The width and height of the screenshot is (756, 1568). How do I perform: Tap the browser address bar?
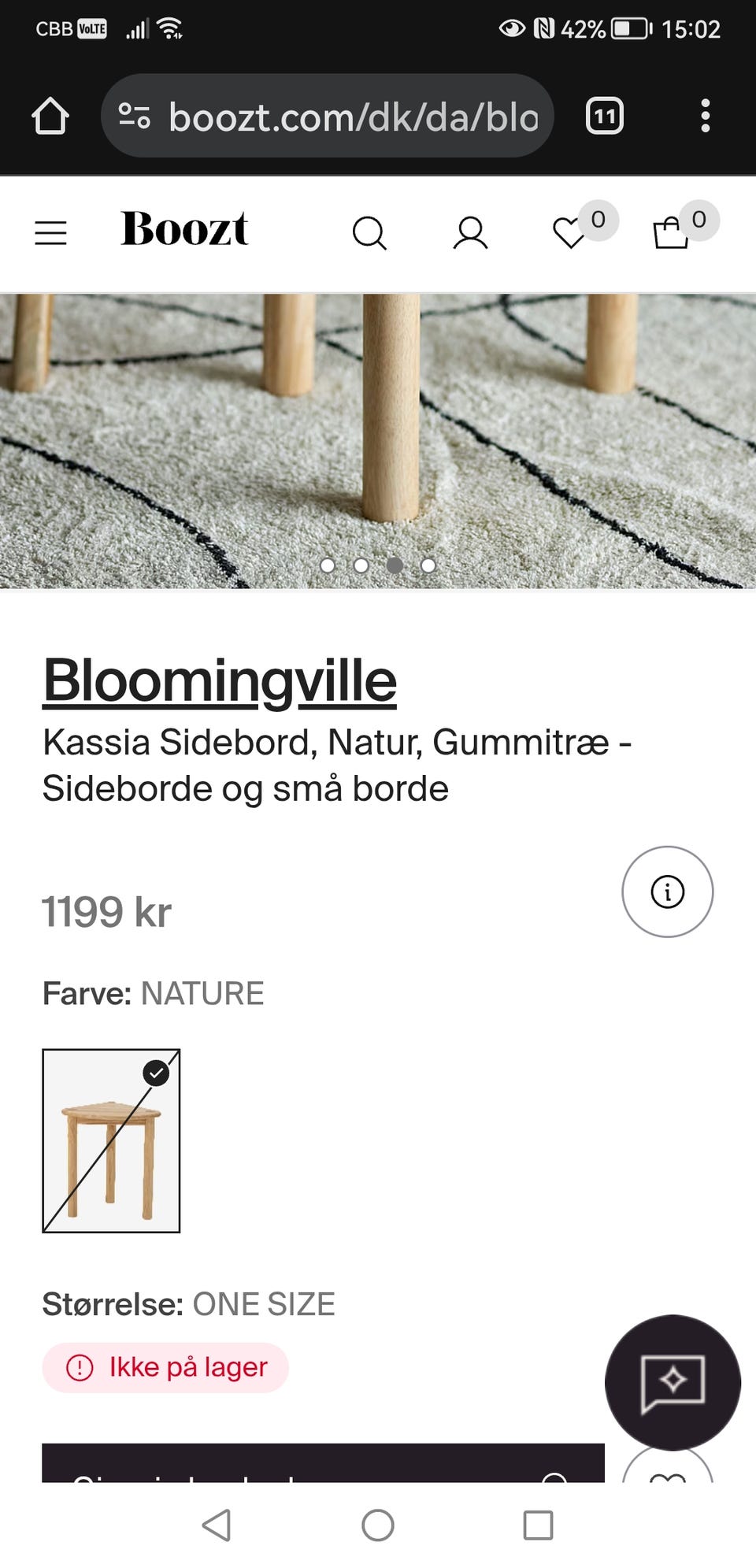pos(329,117)
